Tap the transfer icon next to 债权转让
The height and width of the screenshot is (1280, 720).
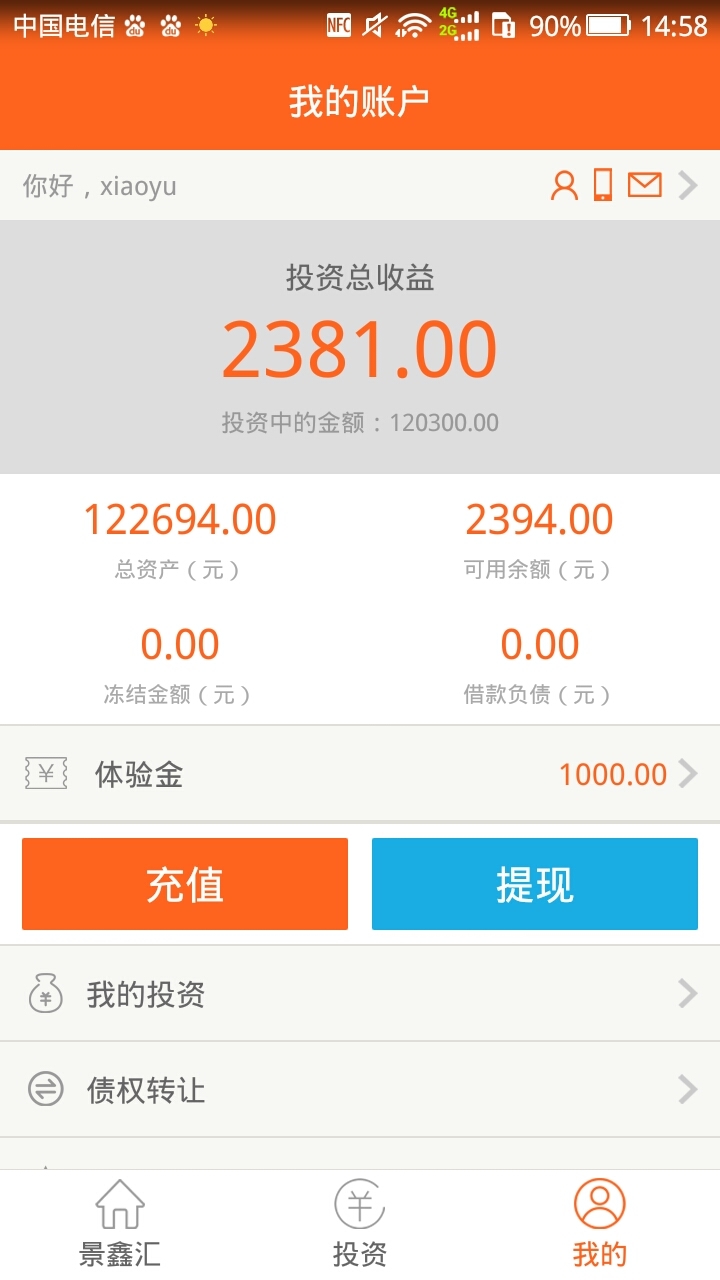[43, 1089]
